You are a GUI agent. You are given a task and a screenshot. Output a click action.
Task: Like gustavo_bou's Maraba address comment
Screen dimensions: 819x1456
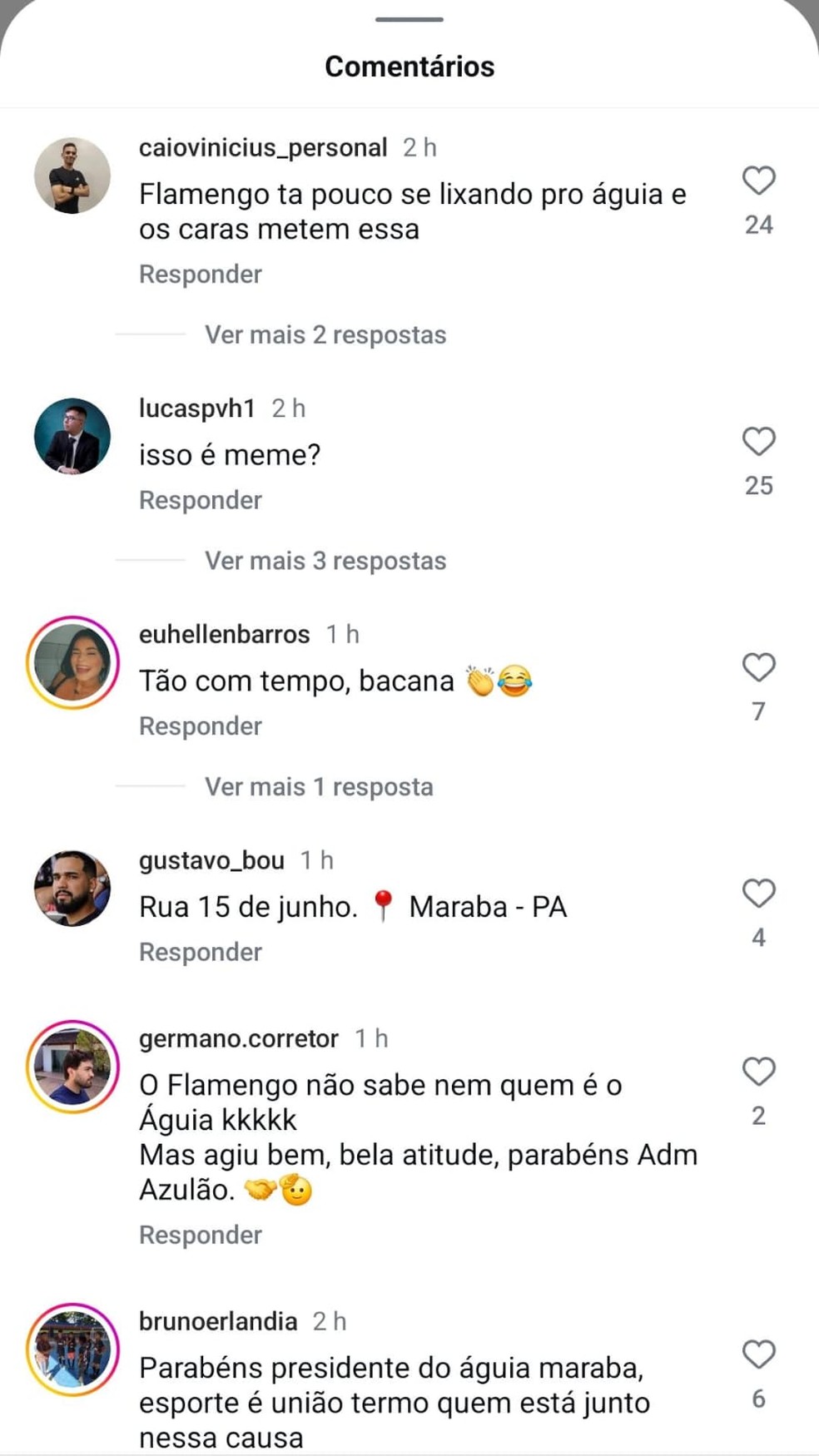(758, 893)
